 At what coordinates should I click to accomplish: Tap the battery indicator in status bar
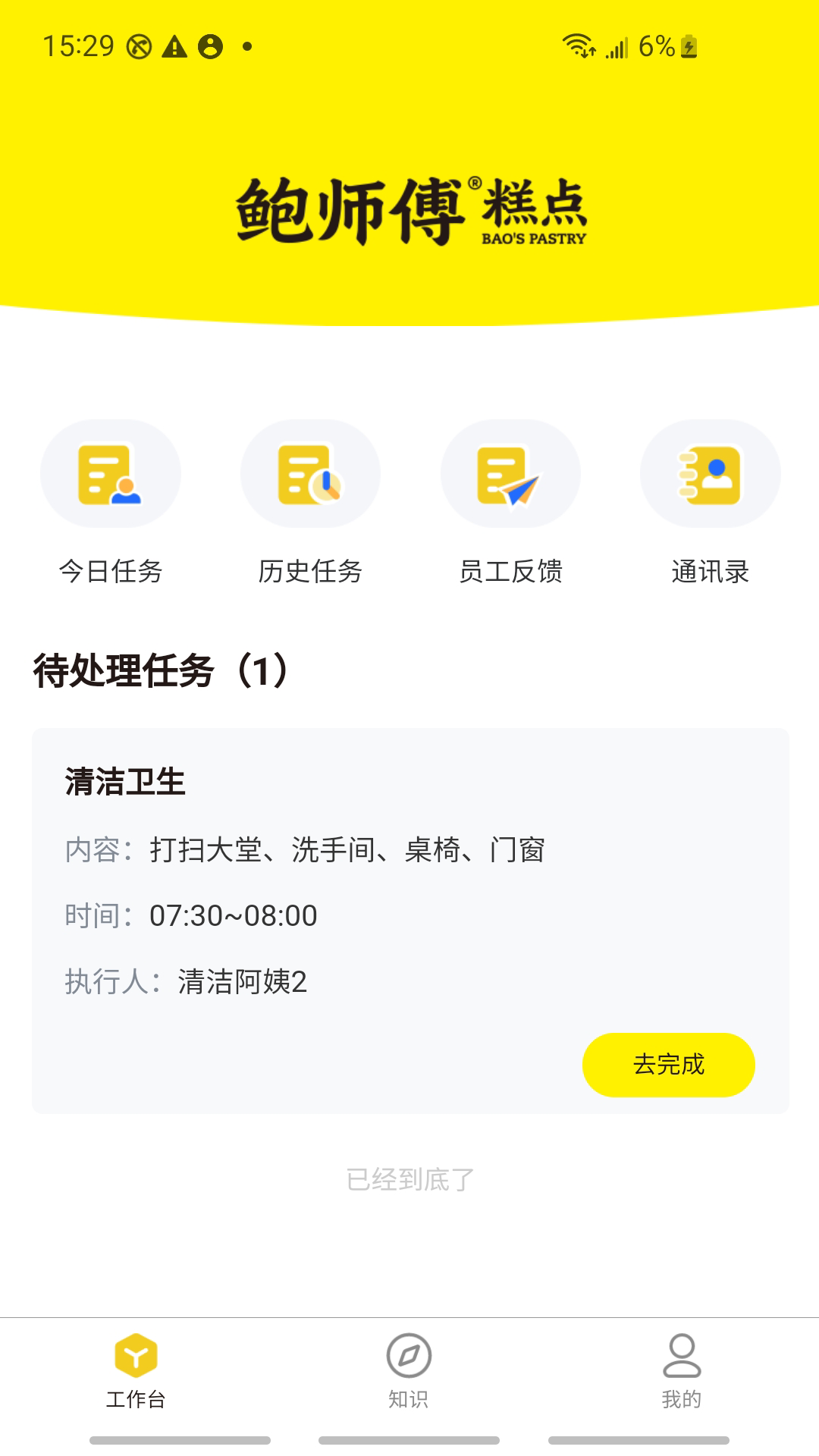[687, 48]
